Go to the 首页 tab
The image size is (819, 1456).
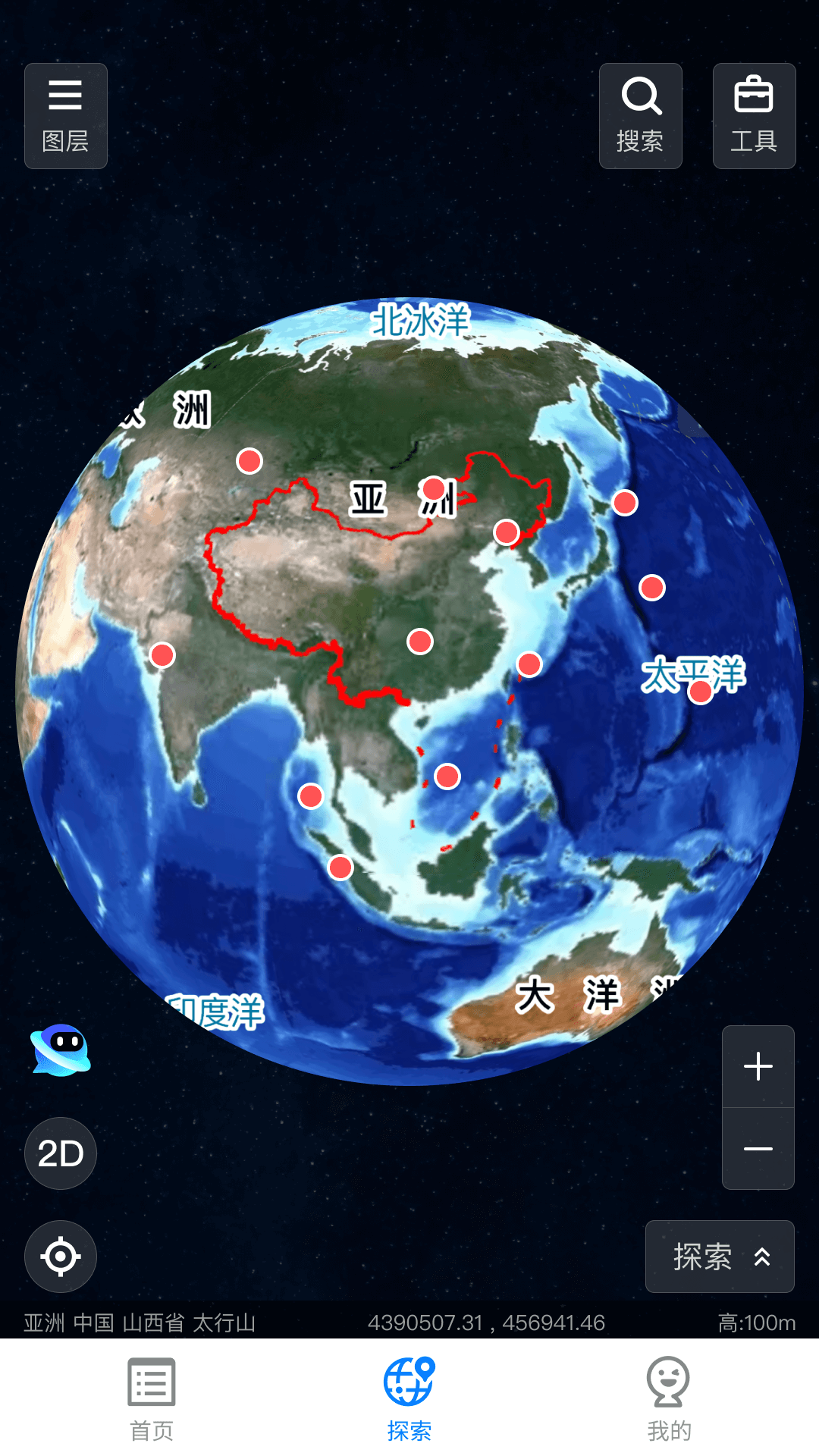tap(152, 1399)
